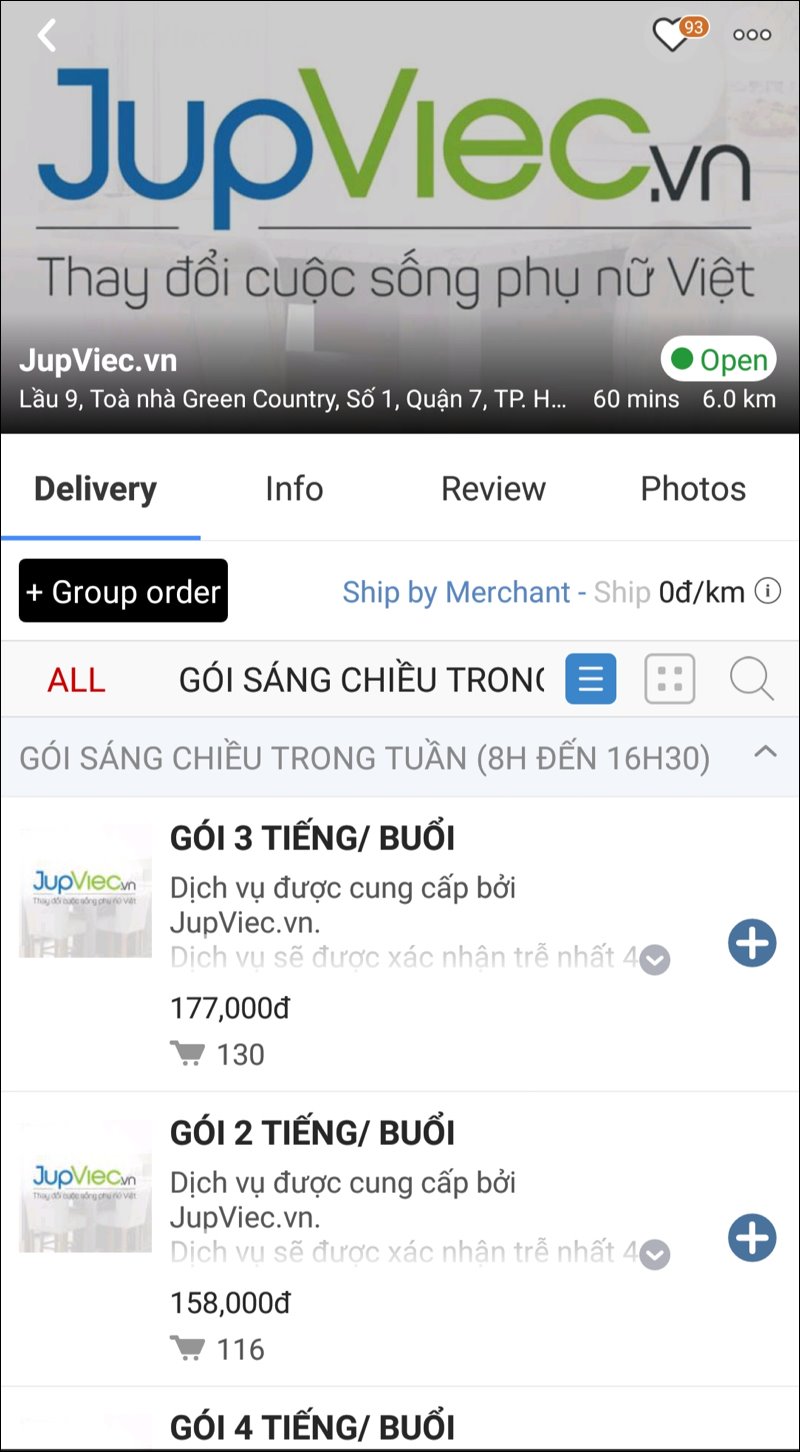Add GÓI 2 TIẾNG/ BUỔI to cart

pos(752,1238)
